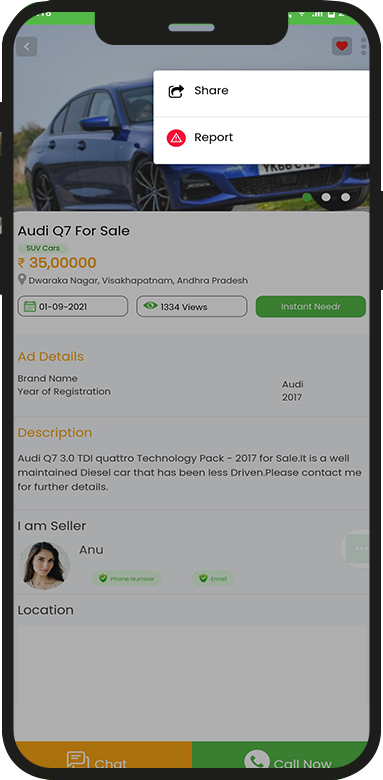This screenshot has height=780, width=383.
Task: Open Chat with the seller
Action: tap(102, 757)
